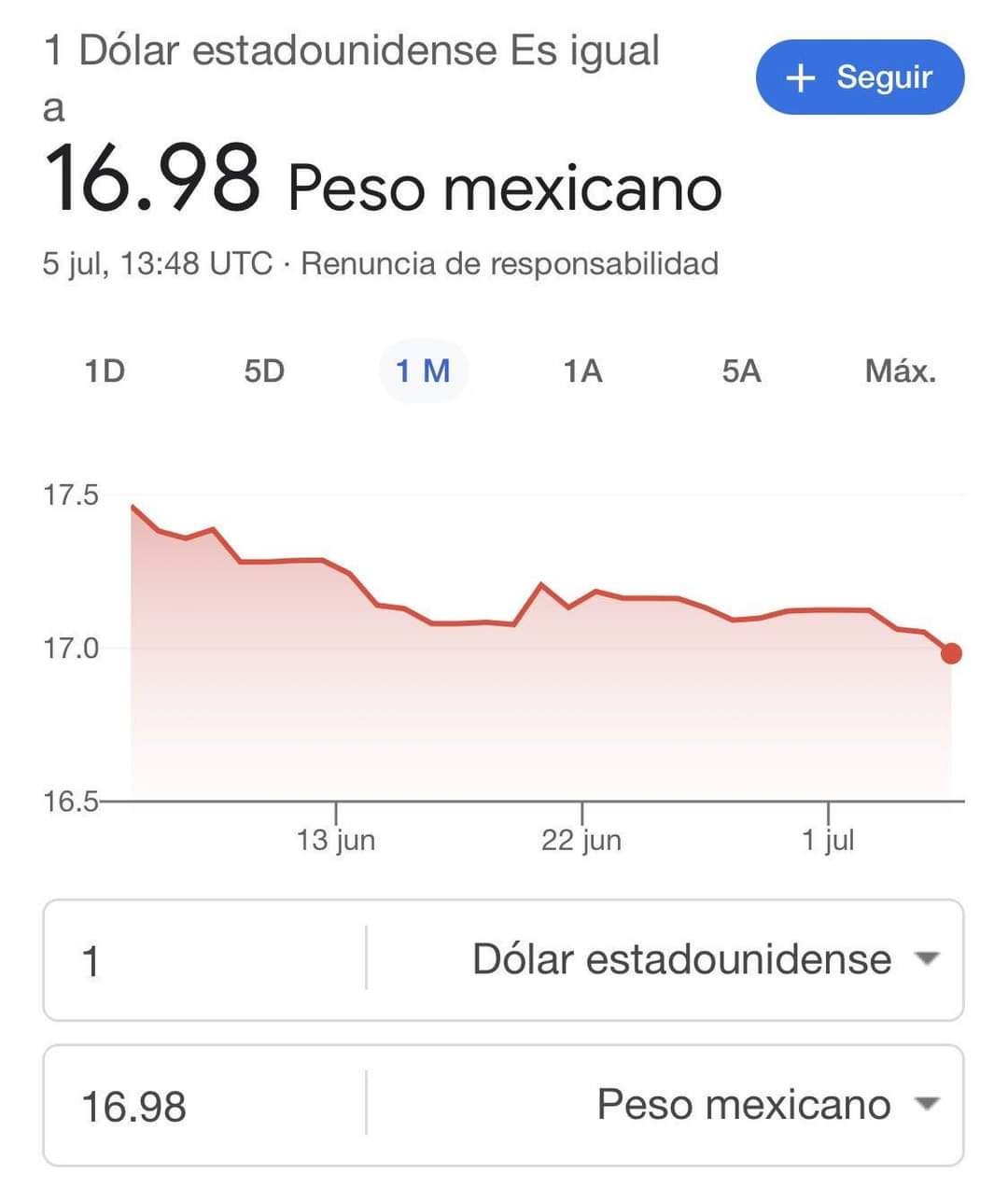
Task: Tap the Seguir button
Action: click(x=859, y=77)
